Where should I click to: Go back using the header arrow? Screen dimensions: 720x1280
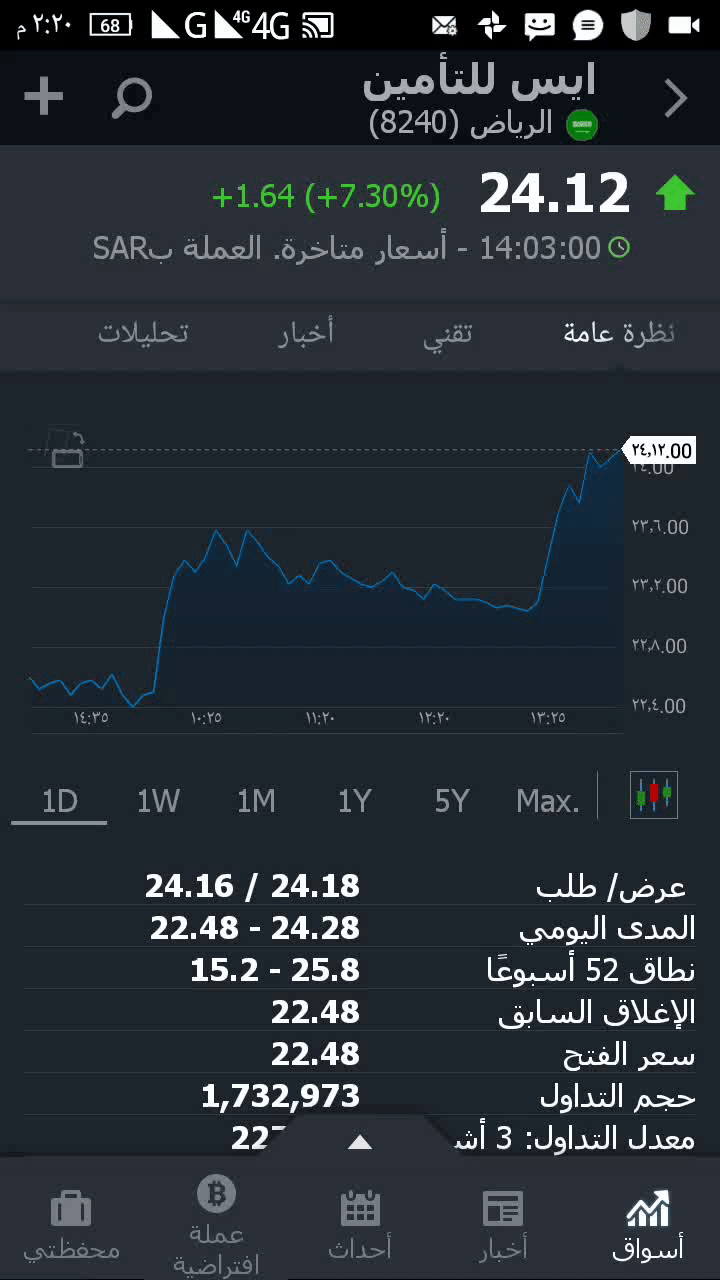click(x=676, y=98)
